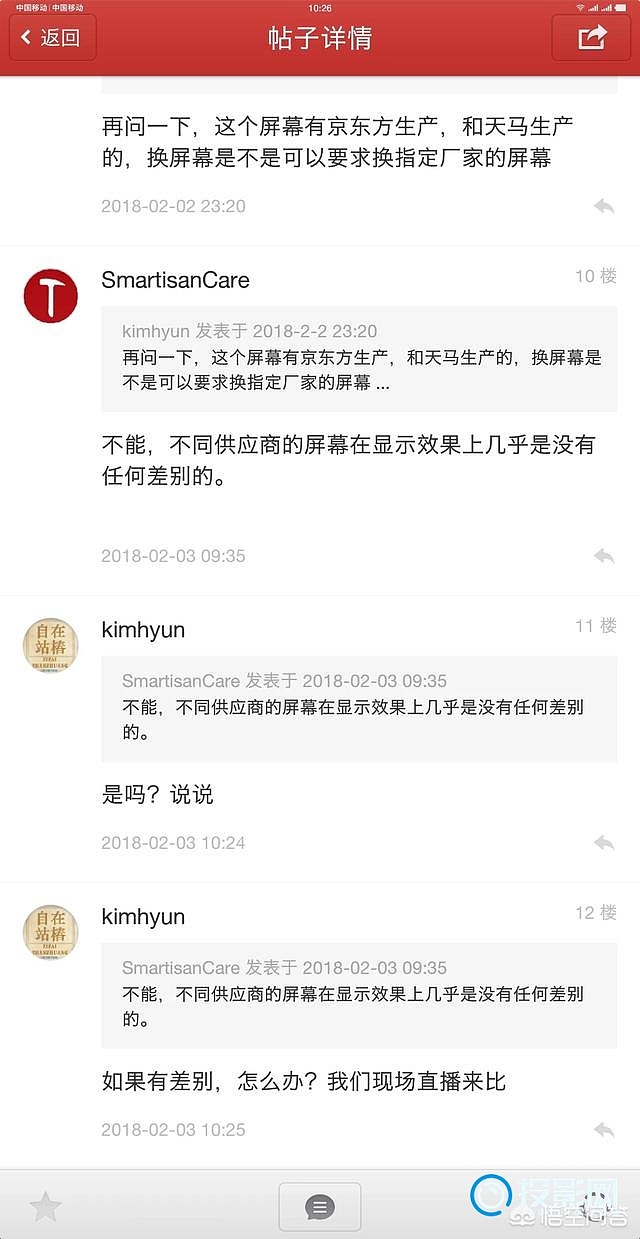The image size is (640, 1239).
Task: Reply to SmartisanCare's 10 楼 comment
Action: click(603, 556)
